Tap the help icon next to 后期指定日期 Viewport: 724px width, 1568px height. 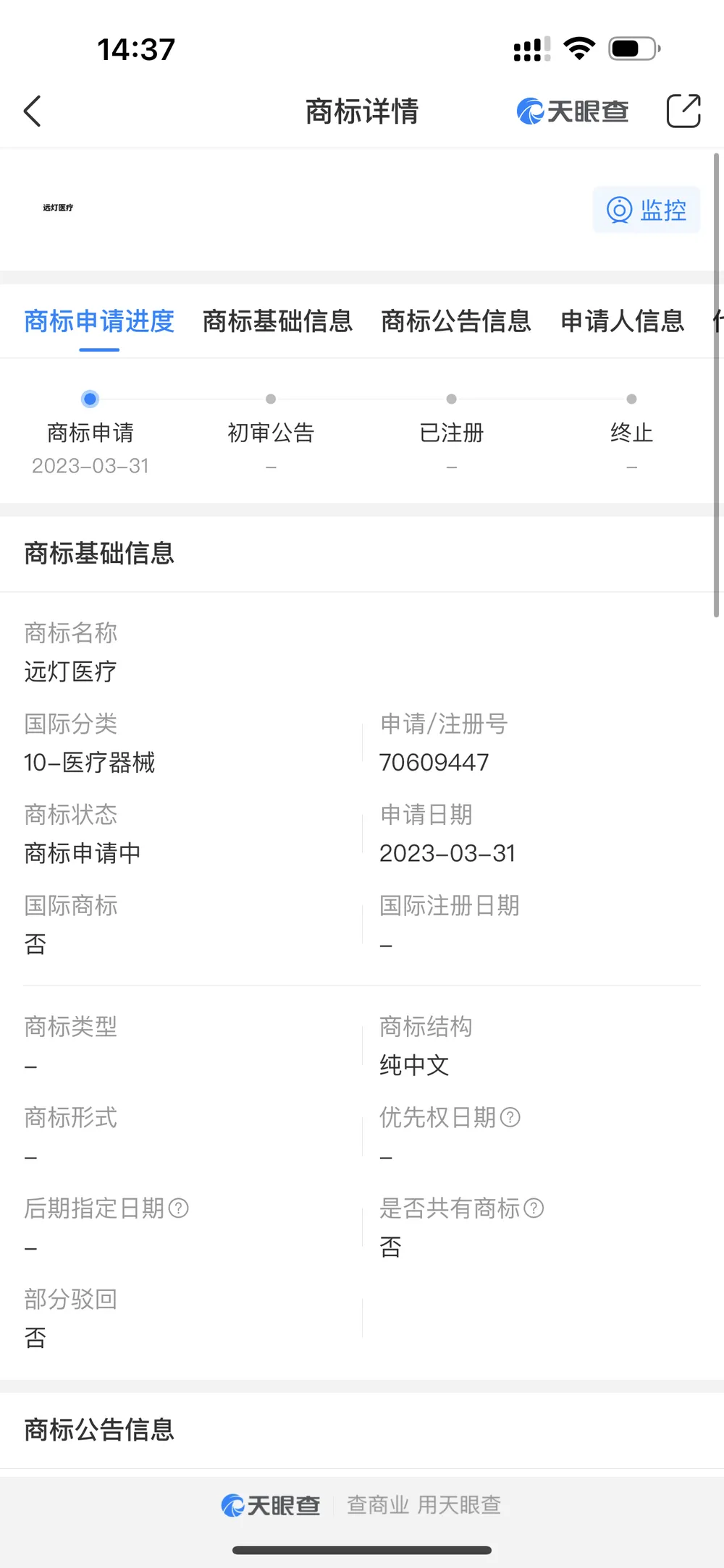point(178,1208)
